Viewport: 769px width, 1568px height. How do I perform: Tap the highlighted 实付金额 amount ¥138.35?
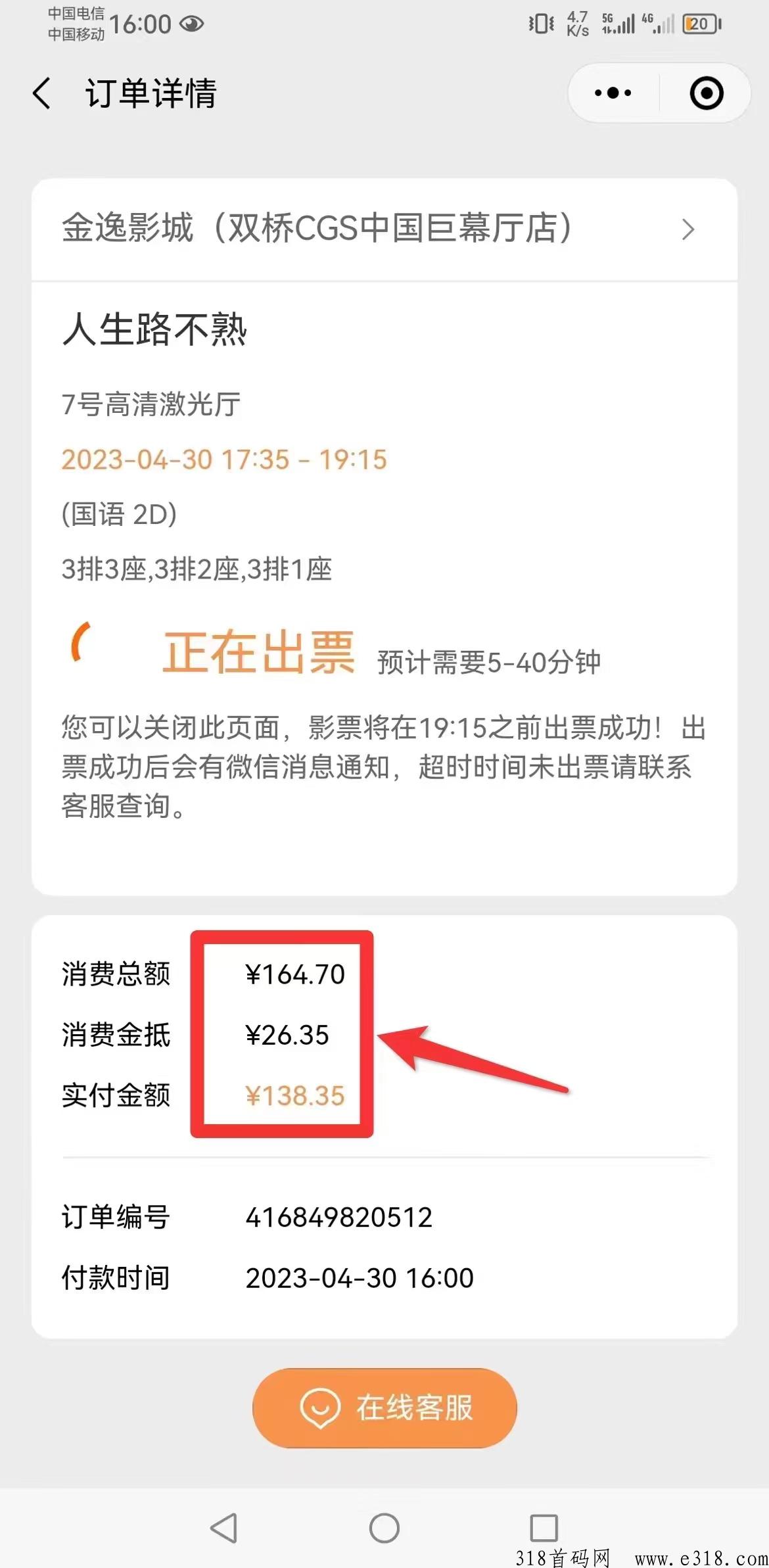point(297,1095)
